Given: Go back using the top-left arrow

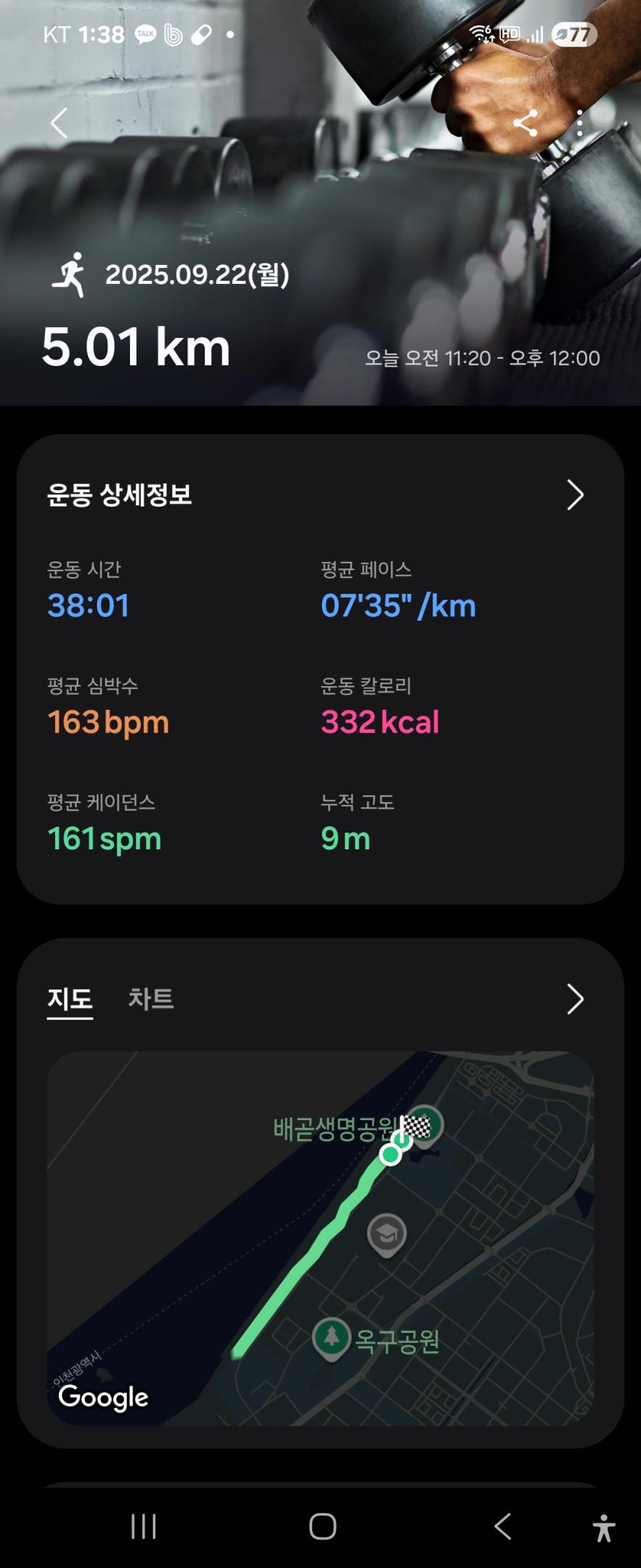Looking at the screenshot, I should click(60, 123).
